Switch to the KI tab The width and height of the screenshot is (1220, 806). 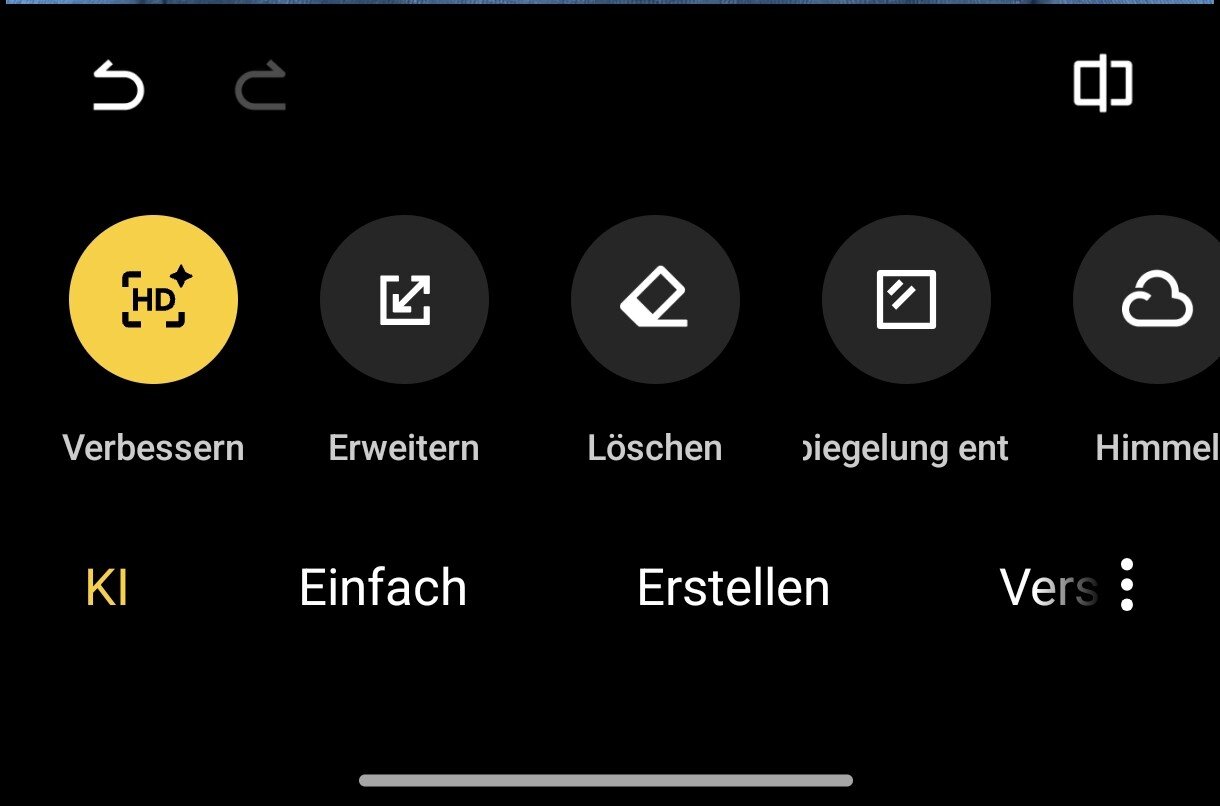(107, 588)
